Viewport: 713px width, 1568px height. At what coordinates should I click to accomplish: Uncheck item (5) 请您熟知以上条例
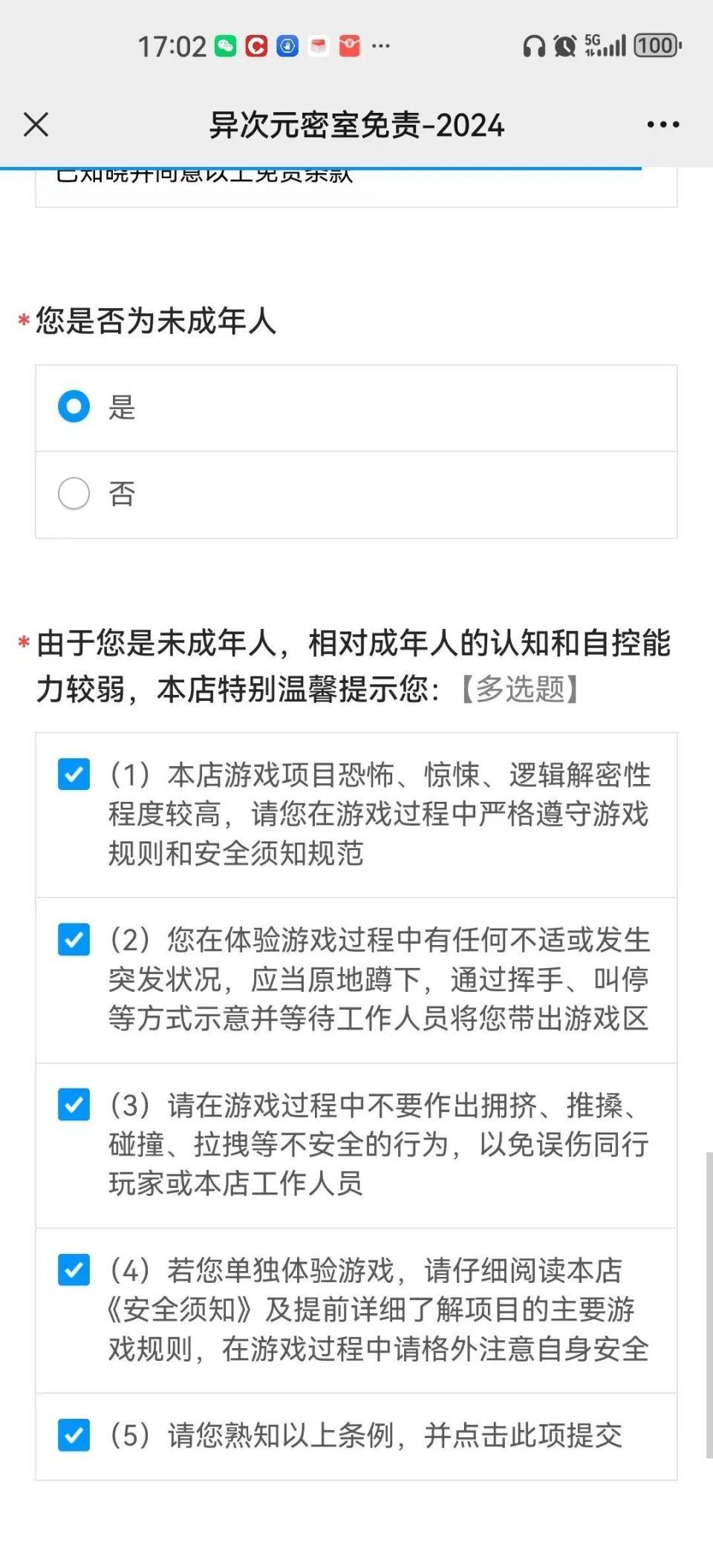pyautogui.click(x=74, y=1435)
